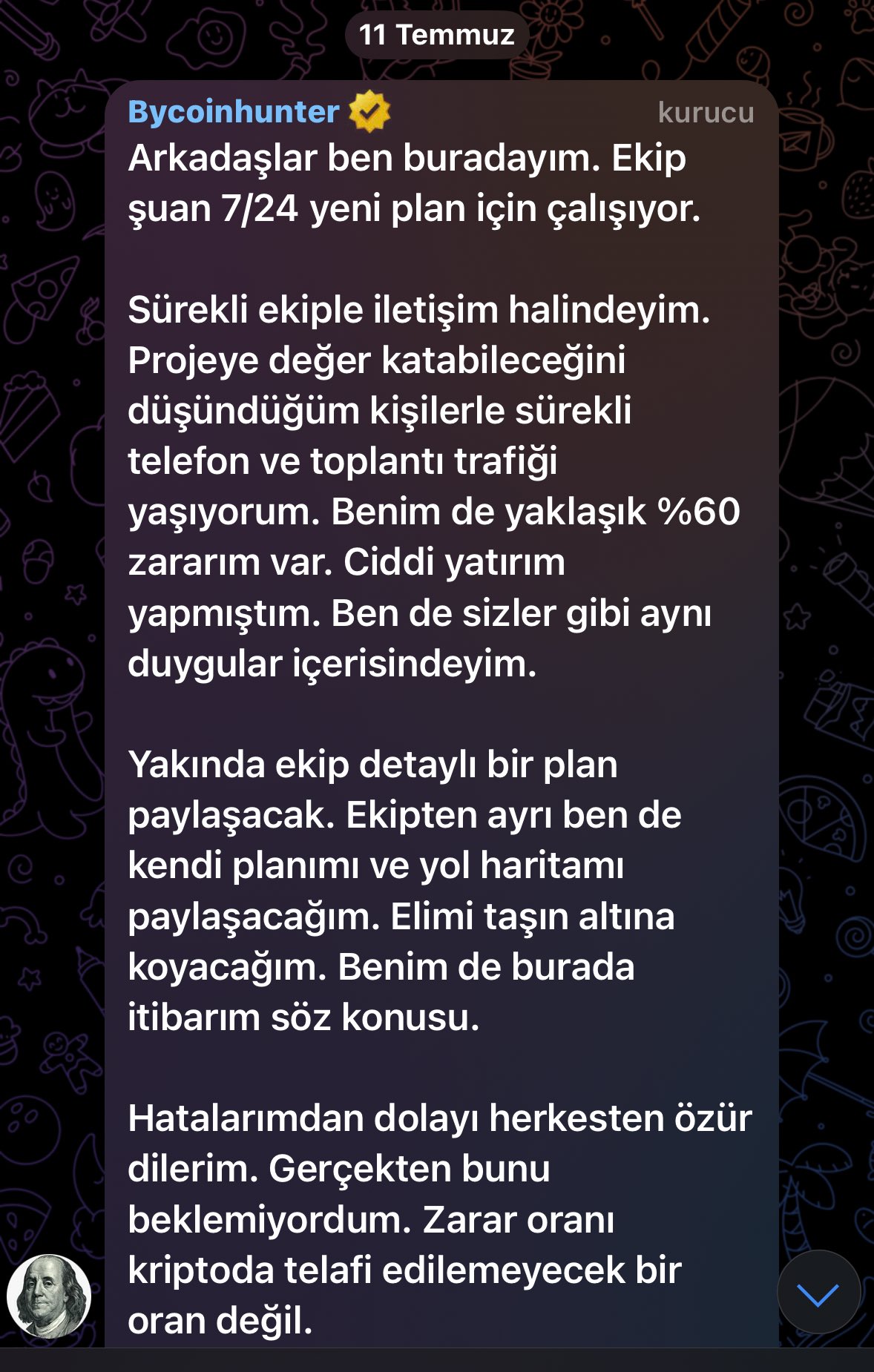This screenshot has width=874, height=1372.
Task: Tap the sender's avatar beside the message
Action: click(49, 1296)
